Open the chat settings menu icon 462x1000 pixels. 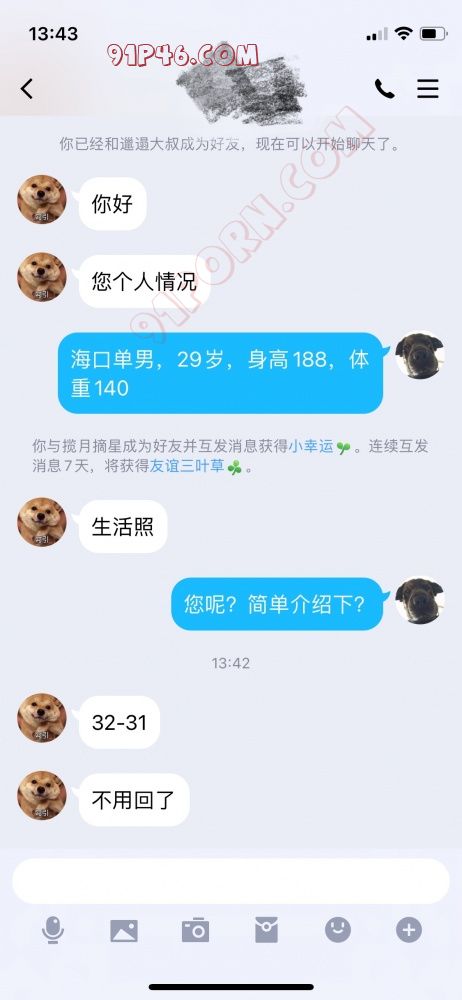[428, 89]
